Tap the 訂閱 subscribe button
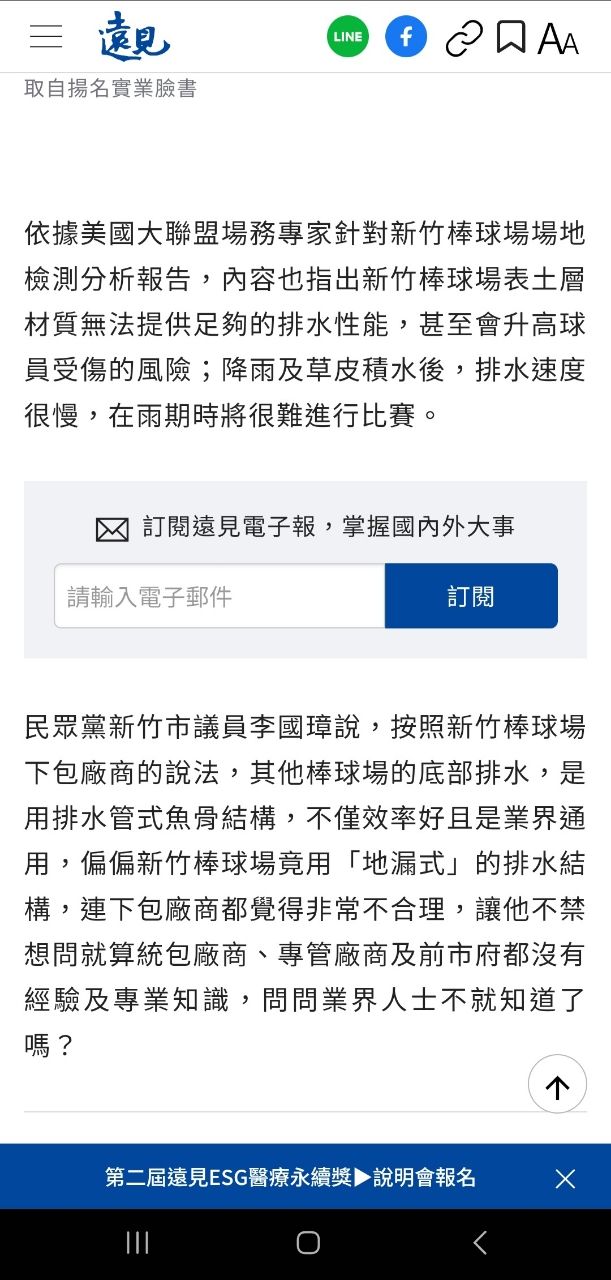 point(471,597)
